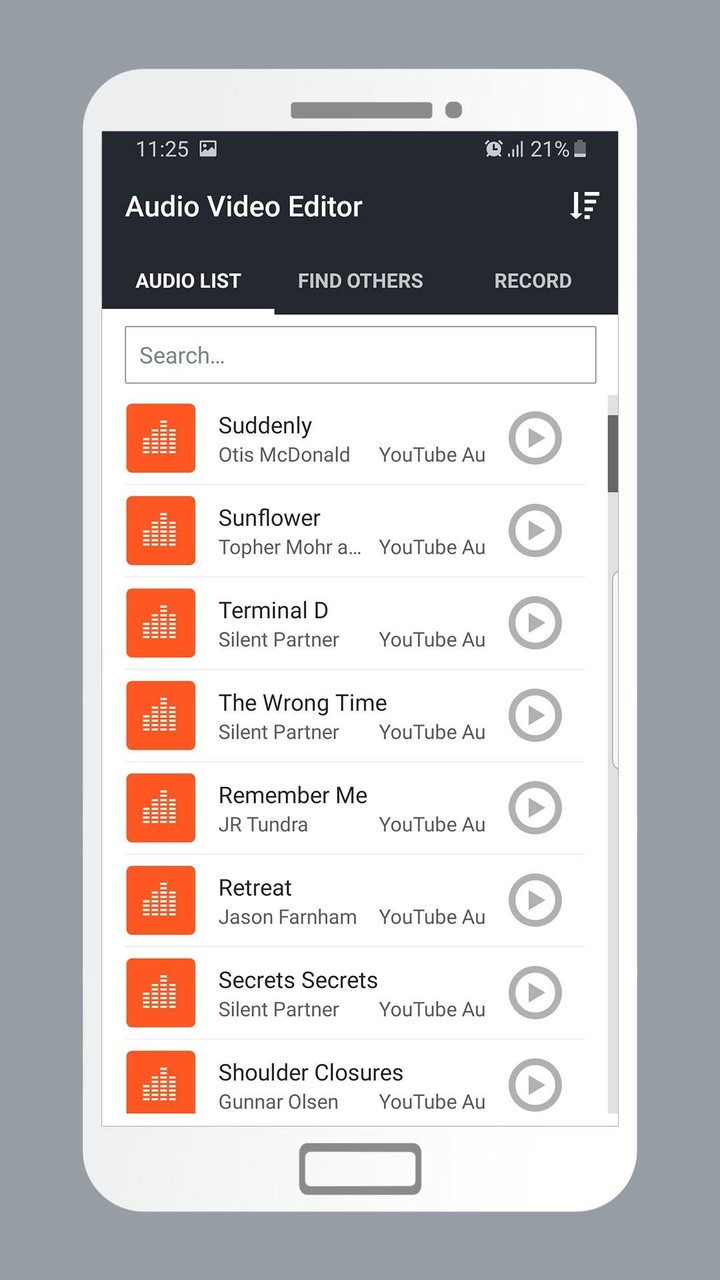Screen dimensions: 720x1280
Task: Tap the gallery icon in the status bar
Action: [x=208, y=148]
